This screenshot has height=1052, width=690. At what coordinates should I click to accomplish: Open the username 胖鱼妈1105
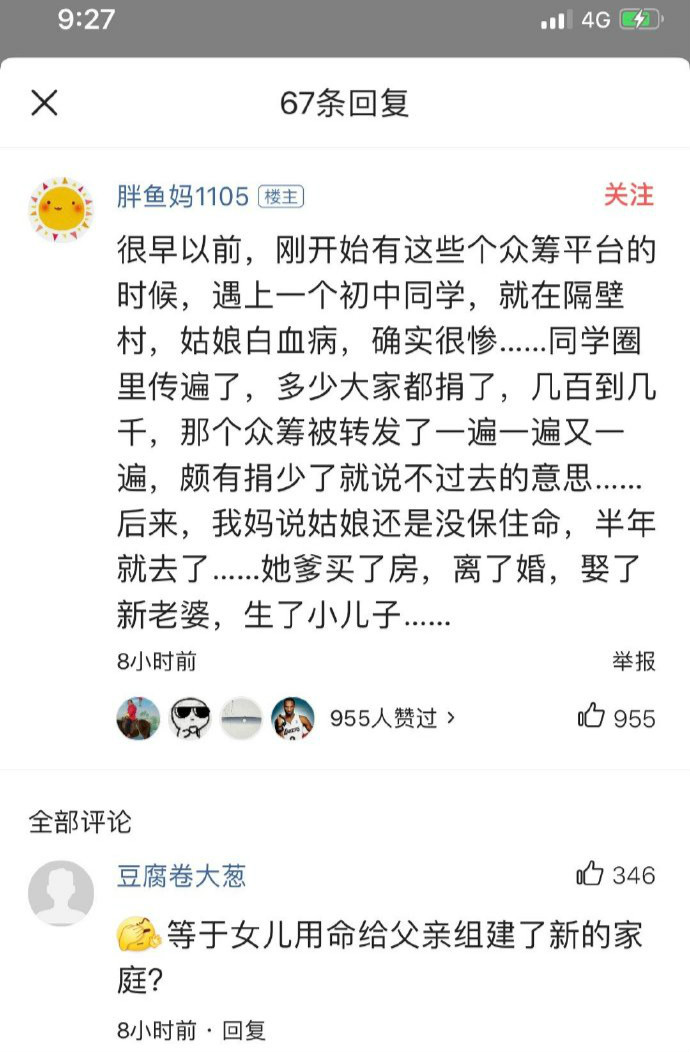coord(183,197)
